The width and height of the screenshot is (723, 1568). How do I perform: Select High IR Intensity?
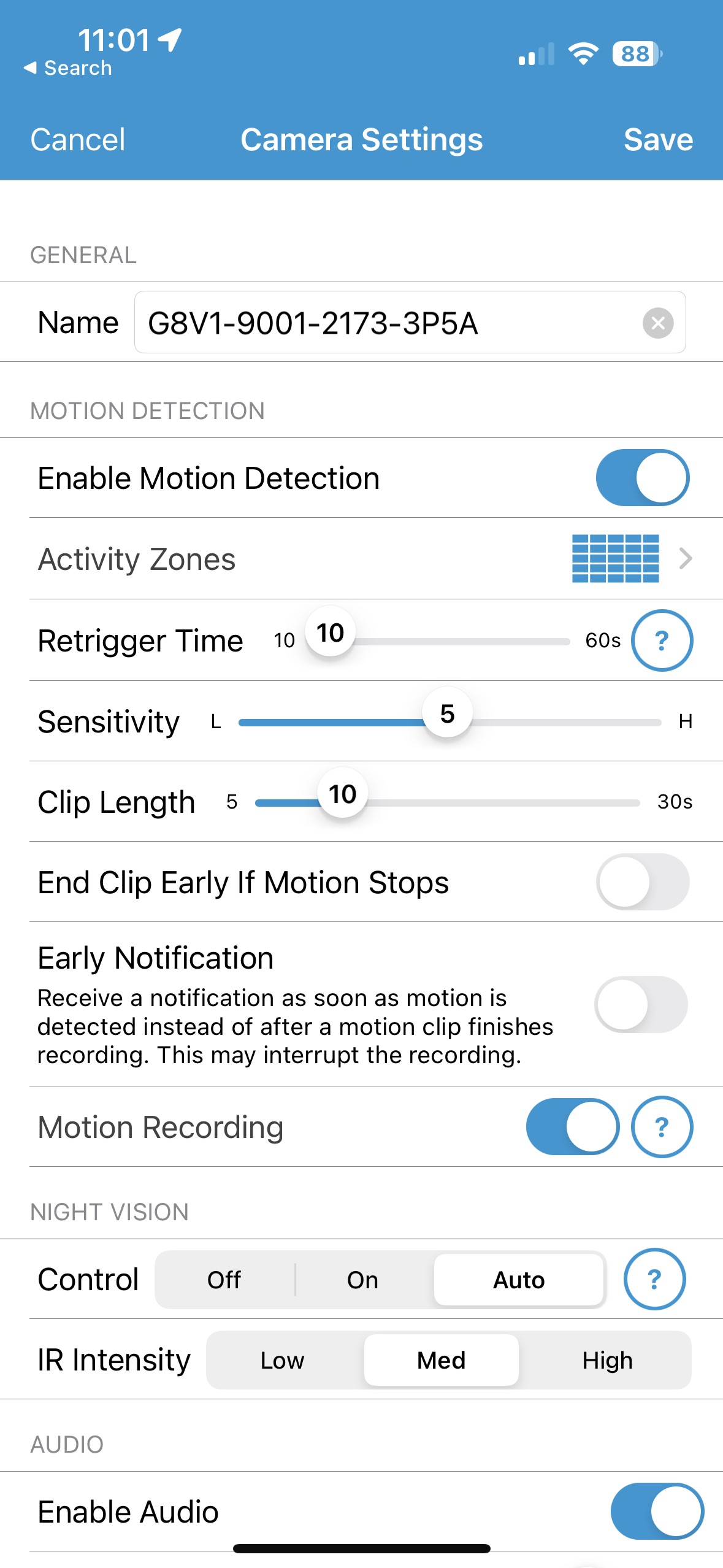click(607, 1360)
